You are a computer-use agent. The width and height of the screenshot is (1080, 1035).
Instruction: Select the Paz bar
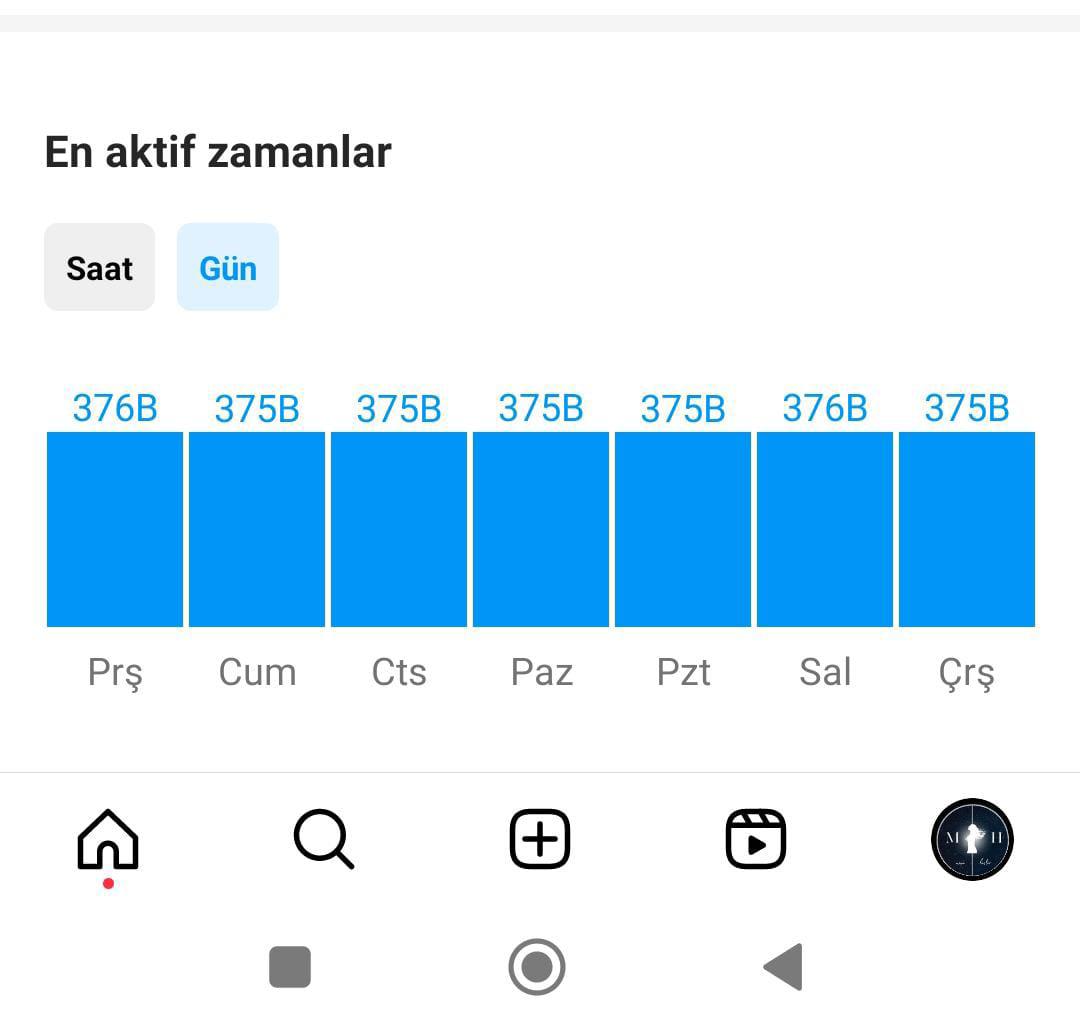pos(541,530)
